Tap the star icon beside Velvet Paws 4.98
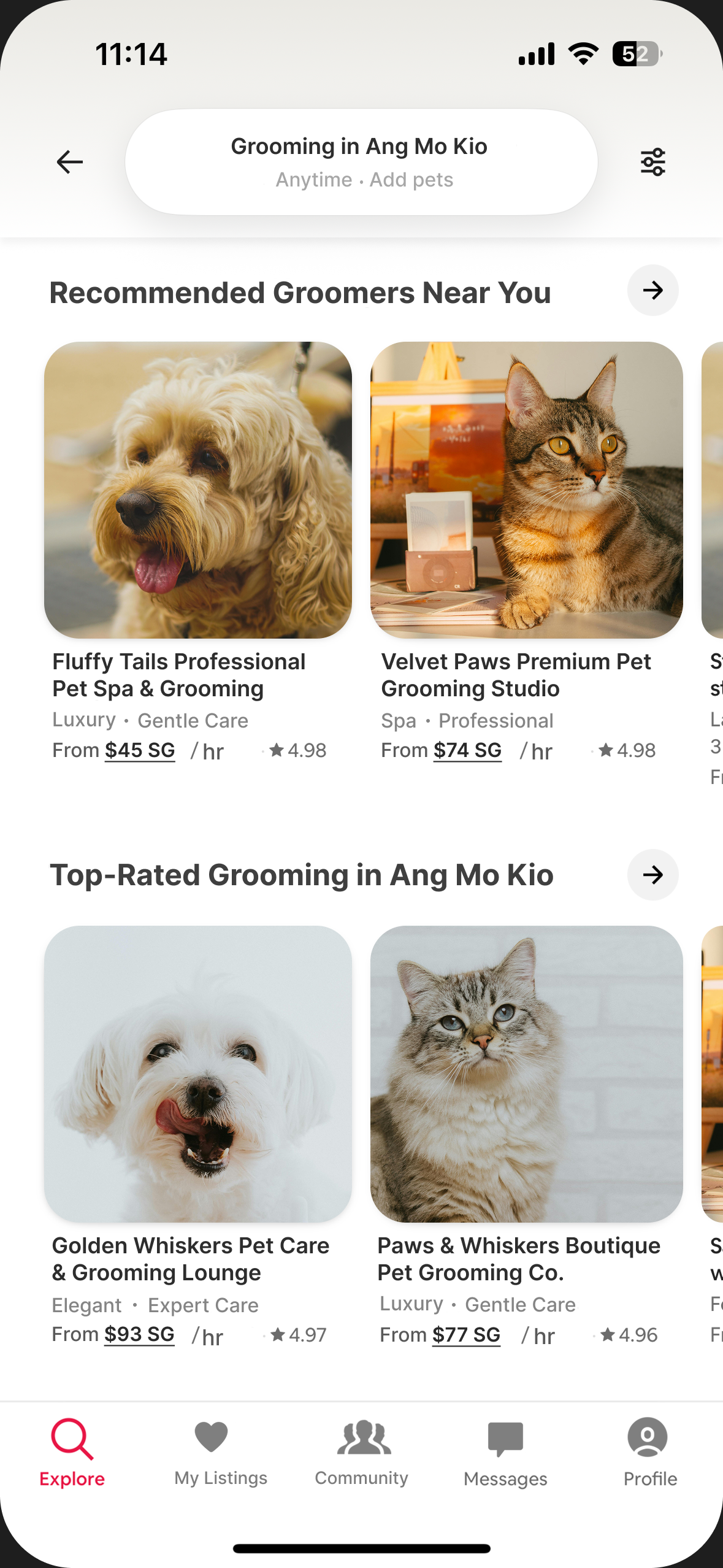 pos(605,750)
